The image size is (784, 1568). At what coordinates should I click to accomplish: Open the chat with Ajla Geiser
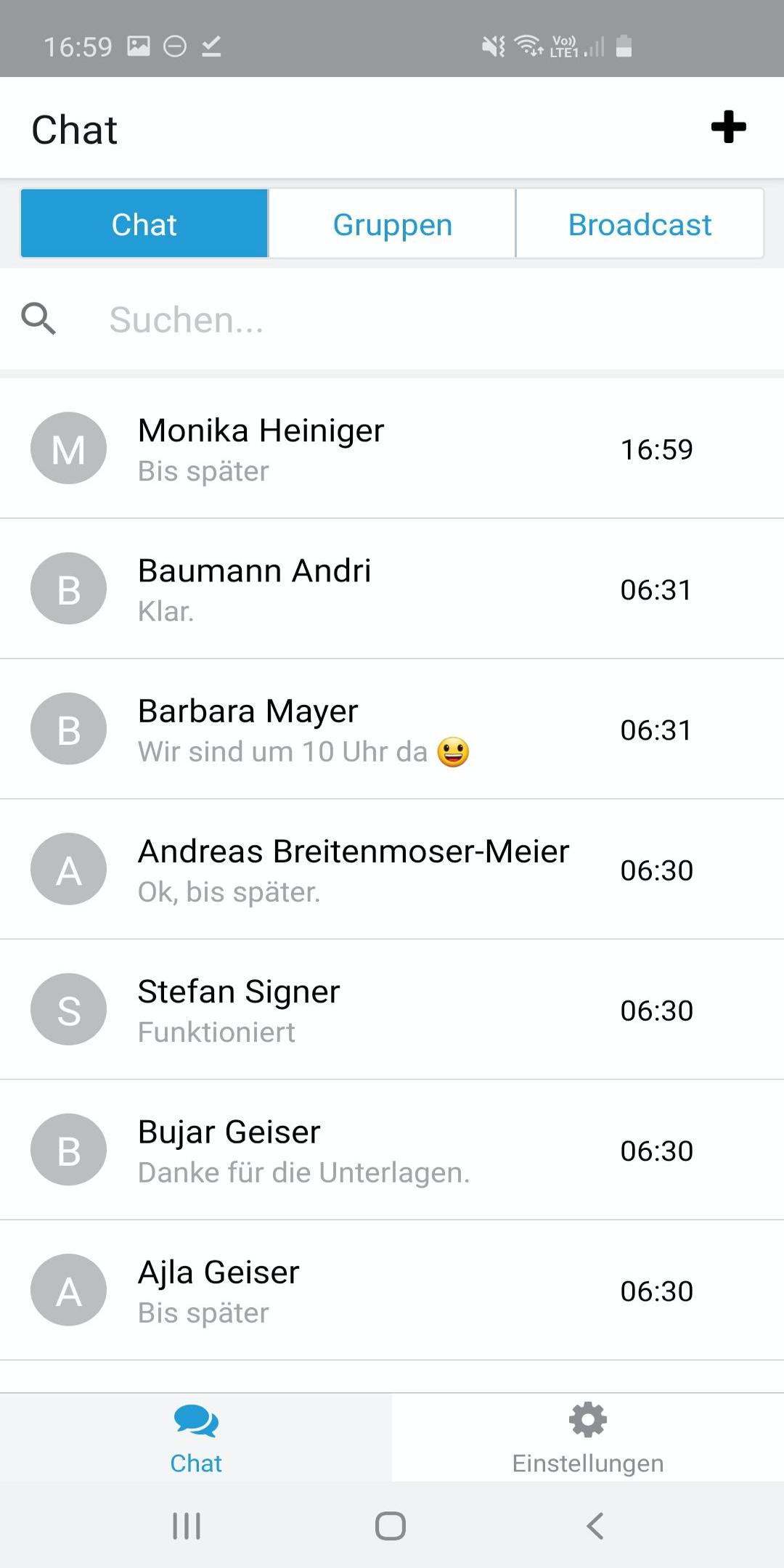[x=392, y=1290]
